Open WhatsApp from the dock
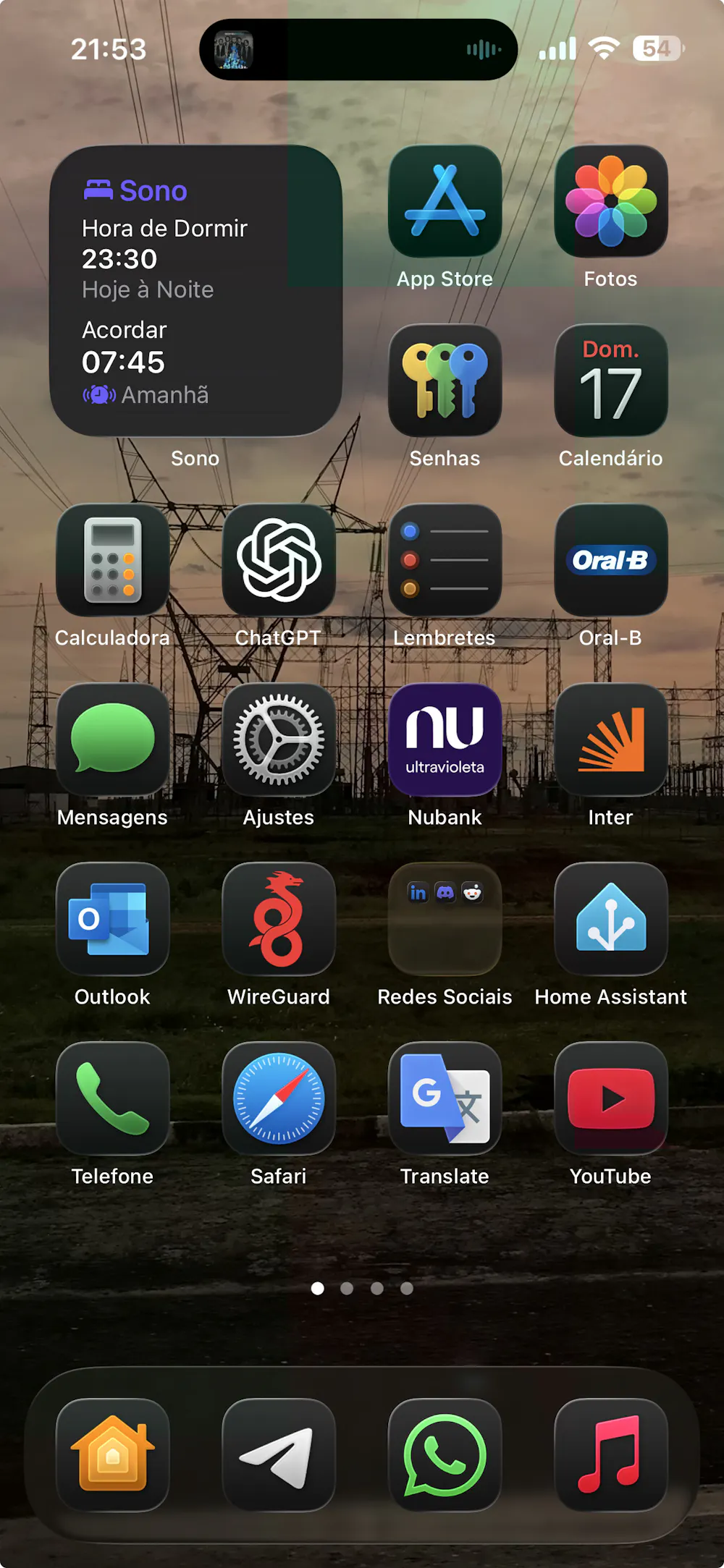 (445, 1455)
